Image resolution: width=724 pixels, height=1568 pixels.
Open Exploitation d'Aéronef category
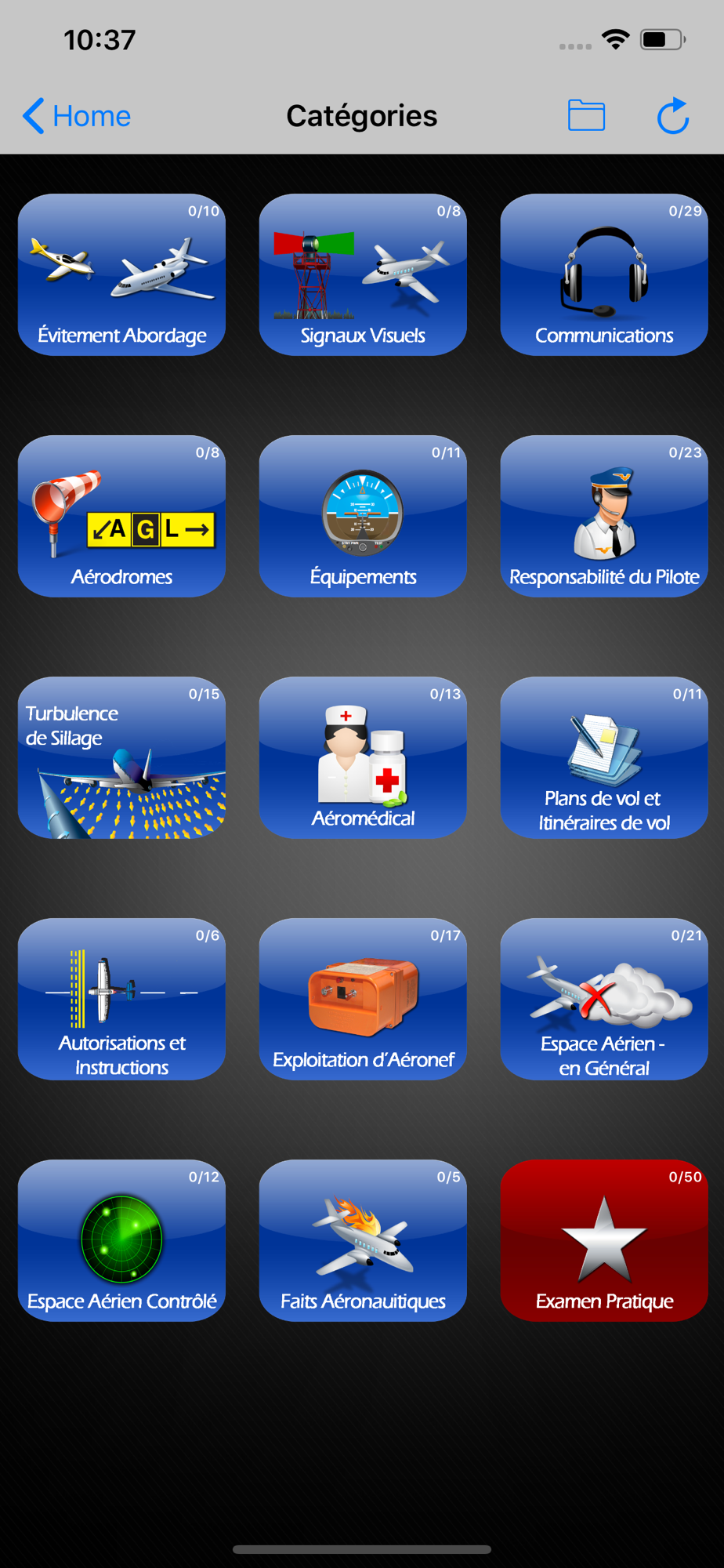363,1000
